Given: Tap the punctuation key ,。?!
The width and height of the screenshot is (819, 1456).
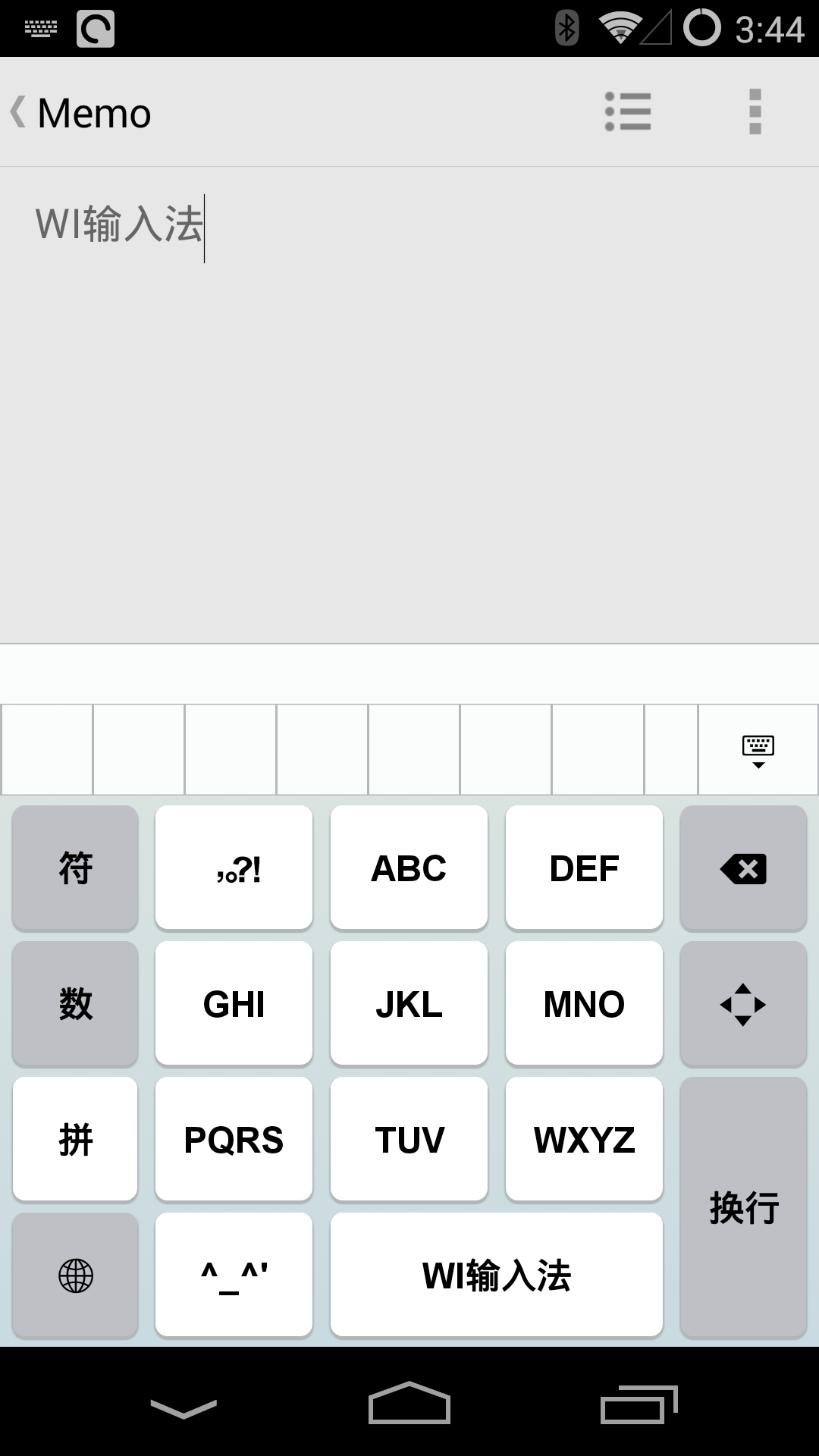Looking at the screenshot, I should coord(234,868).
